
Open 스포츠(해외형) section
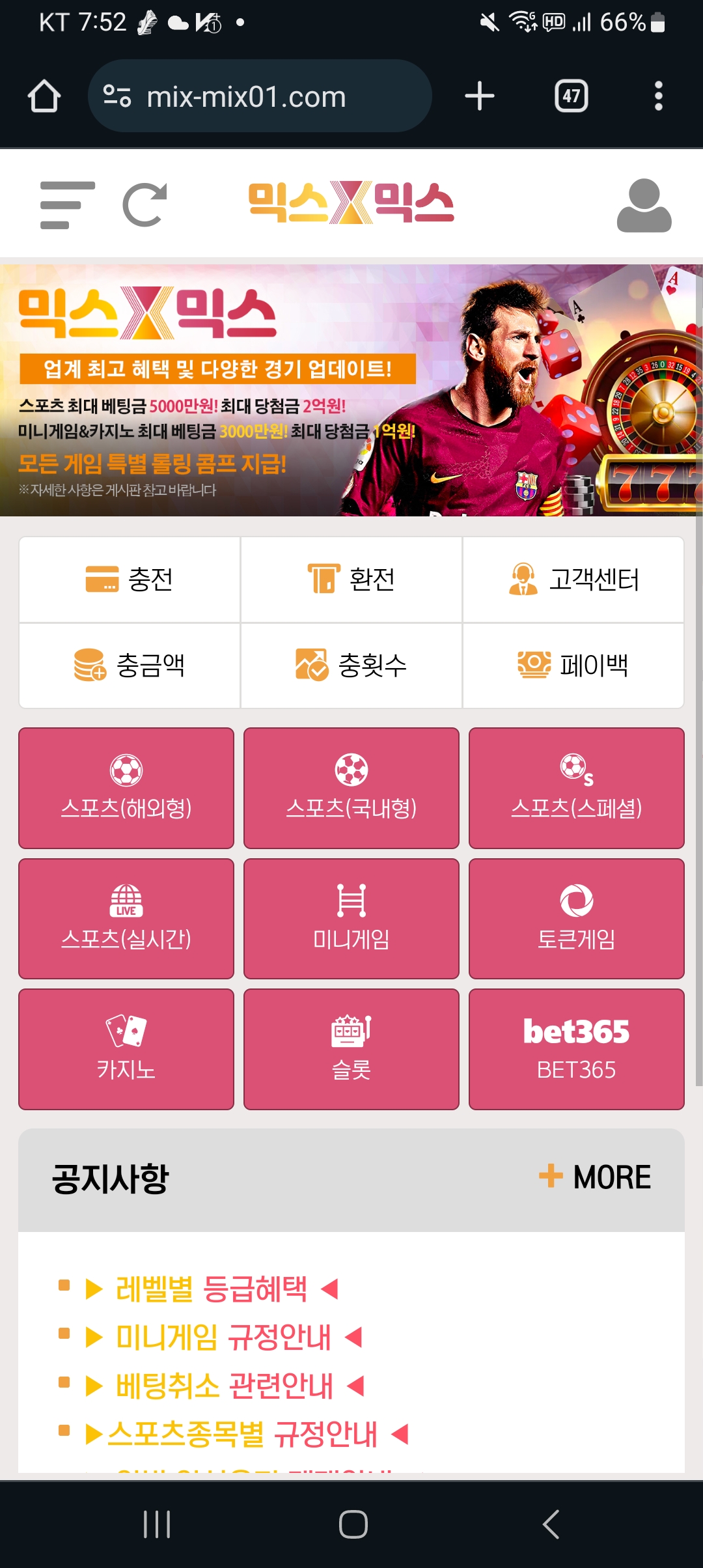[x=126, y=788]
